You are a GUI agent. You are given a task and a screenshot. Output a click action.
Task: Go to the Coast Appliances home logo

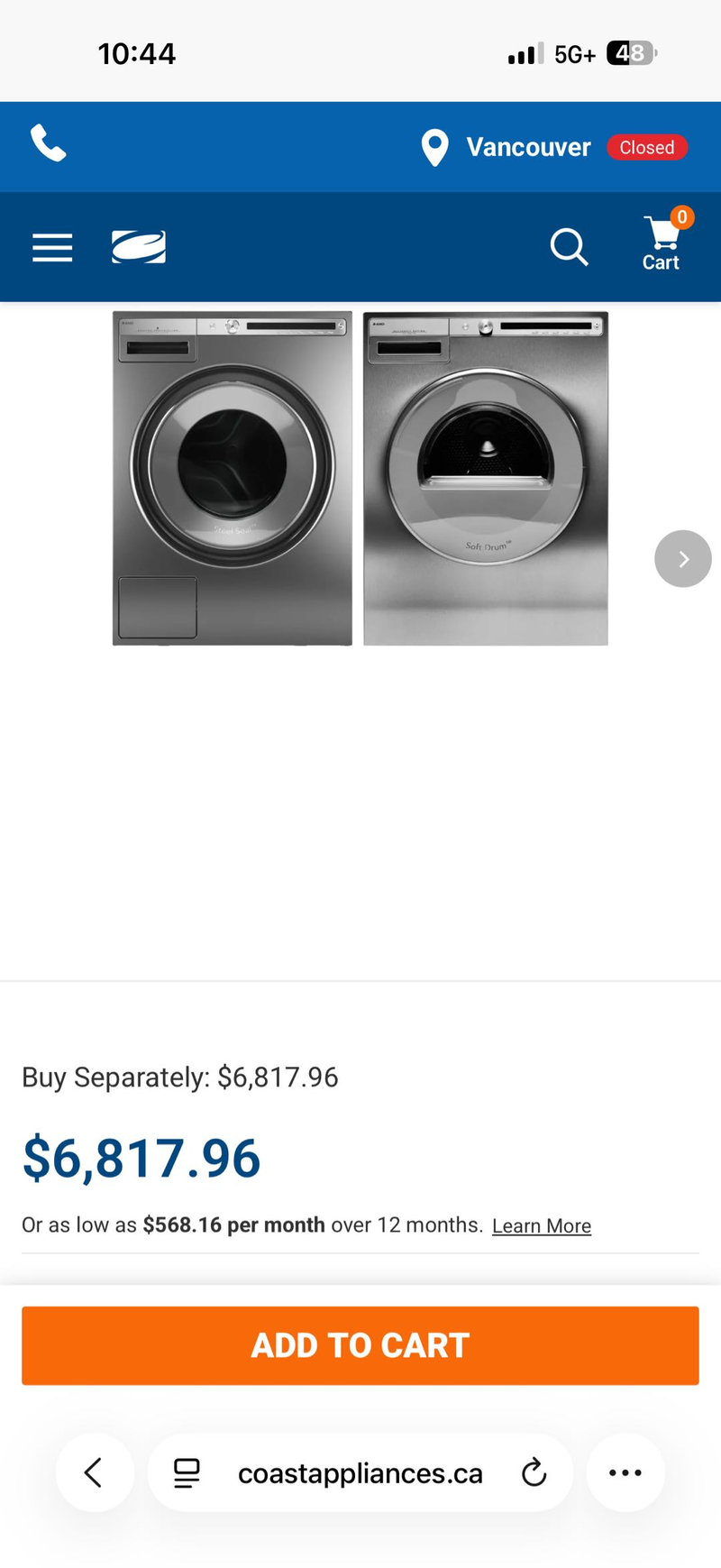point(139,247)
